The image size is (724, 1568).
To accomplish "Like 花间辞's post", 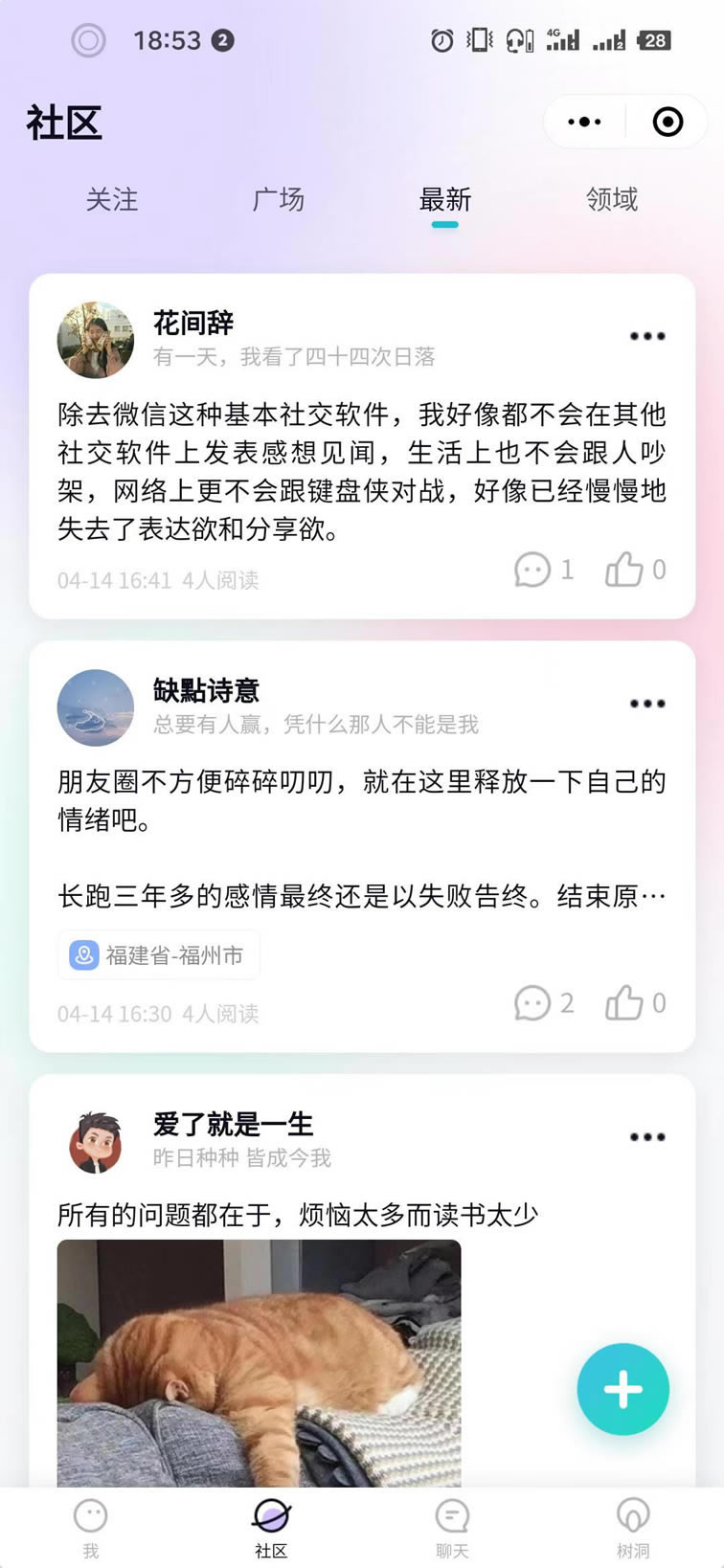I will click(636, 570).
